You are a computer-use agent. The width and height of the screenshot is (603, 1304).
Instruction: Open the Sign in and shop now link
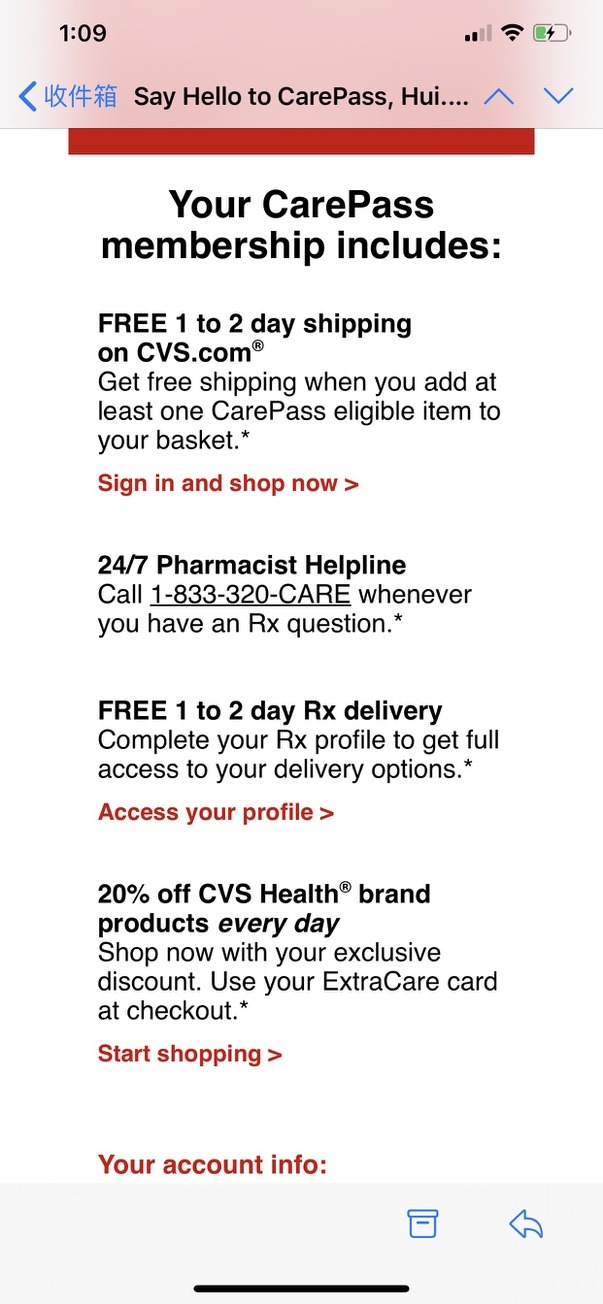click(228, 484)
